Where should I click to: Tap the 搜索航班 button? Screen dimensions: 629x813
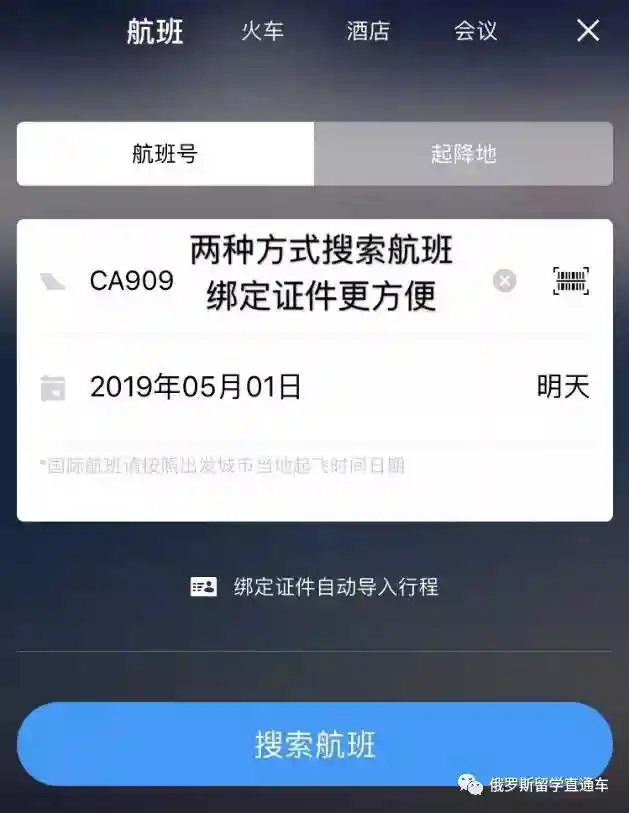point(314,745)
